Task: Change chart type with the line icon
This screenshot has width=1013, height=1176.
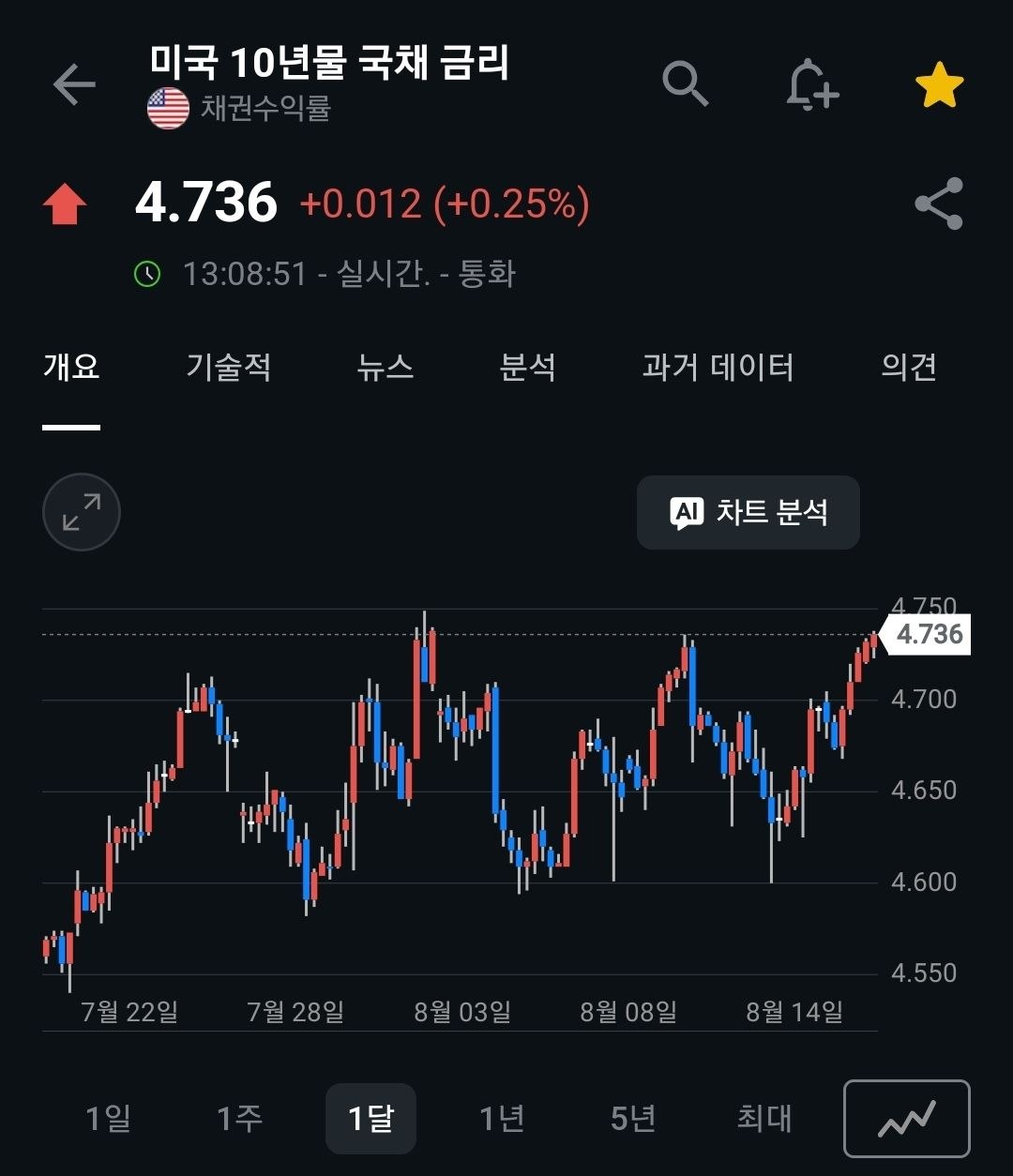Action: [907, 1119]
